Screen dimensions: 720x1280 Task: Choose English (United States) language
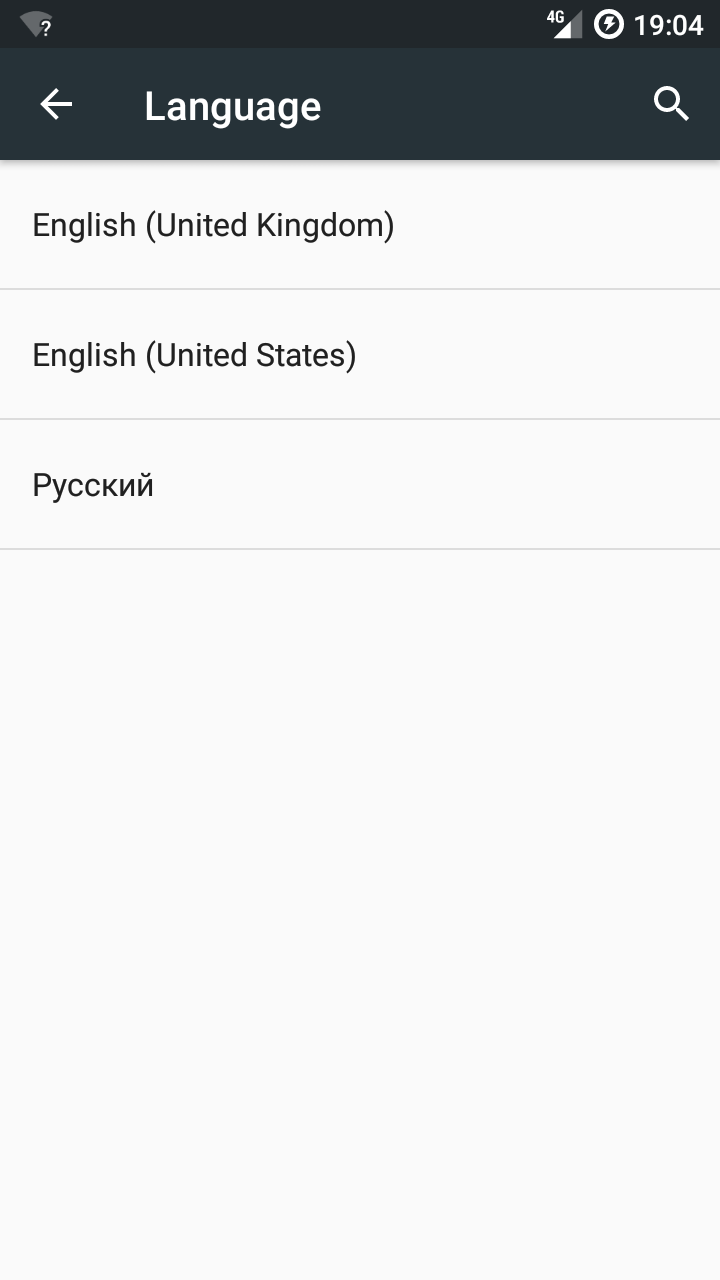click(x=360, y=355)
